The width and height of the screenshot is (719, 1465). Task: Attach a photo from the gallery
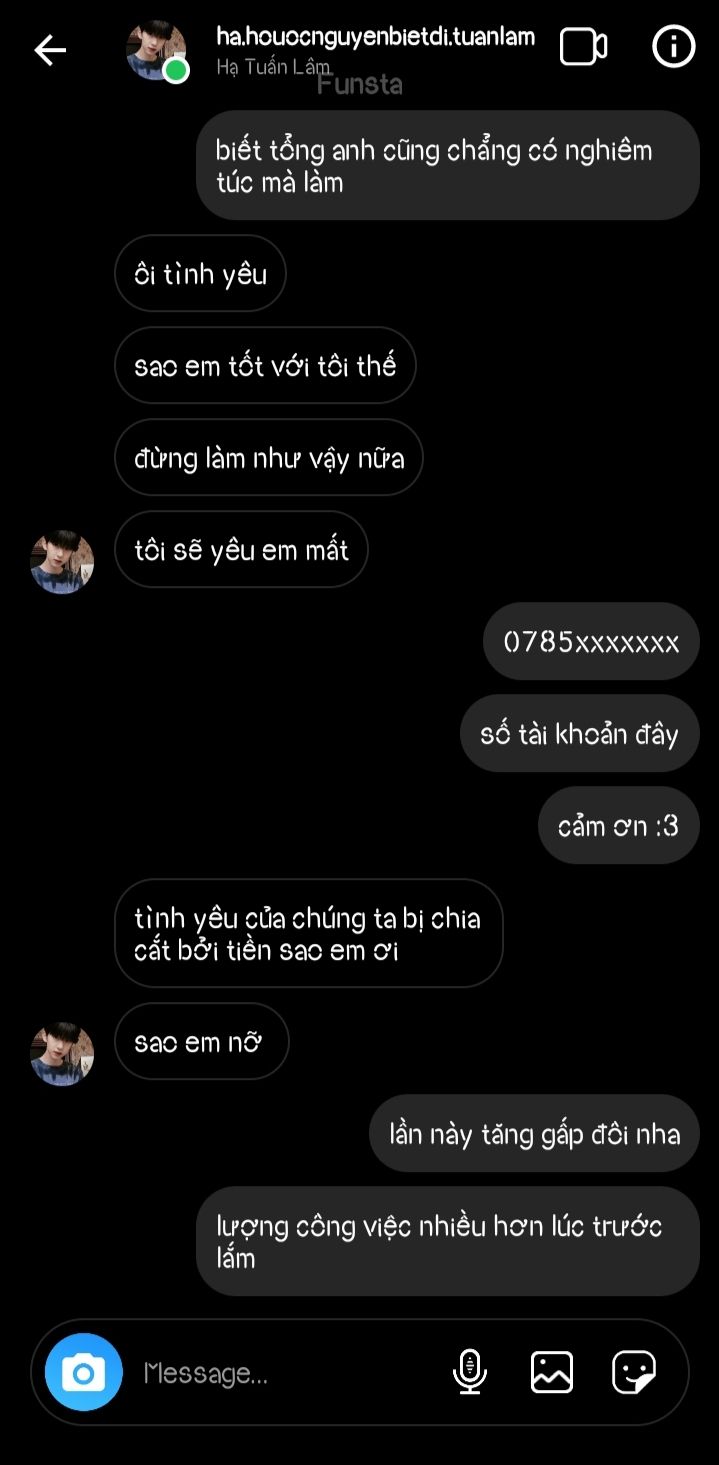point(552,1372)
